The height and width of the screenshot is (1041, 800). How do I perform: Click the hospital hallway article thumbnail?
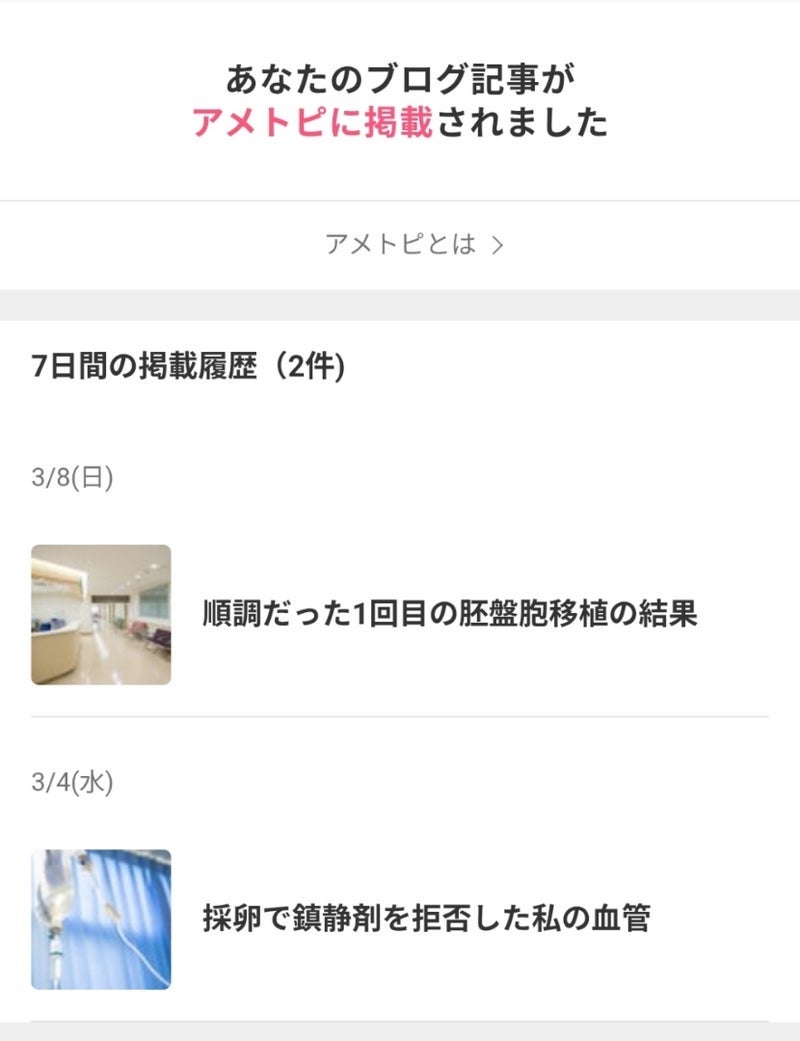point(100,615)
